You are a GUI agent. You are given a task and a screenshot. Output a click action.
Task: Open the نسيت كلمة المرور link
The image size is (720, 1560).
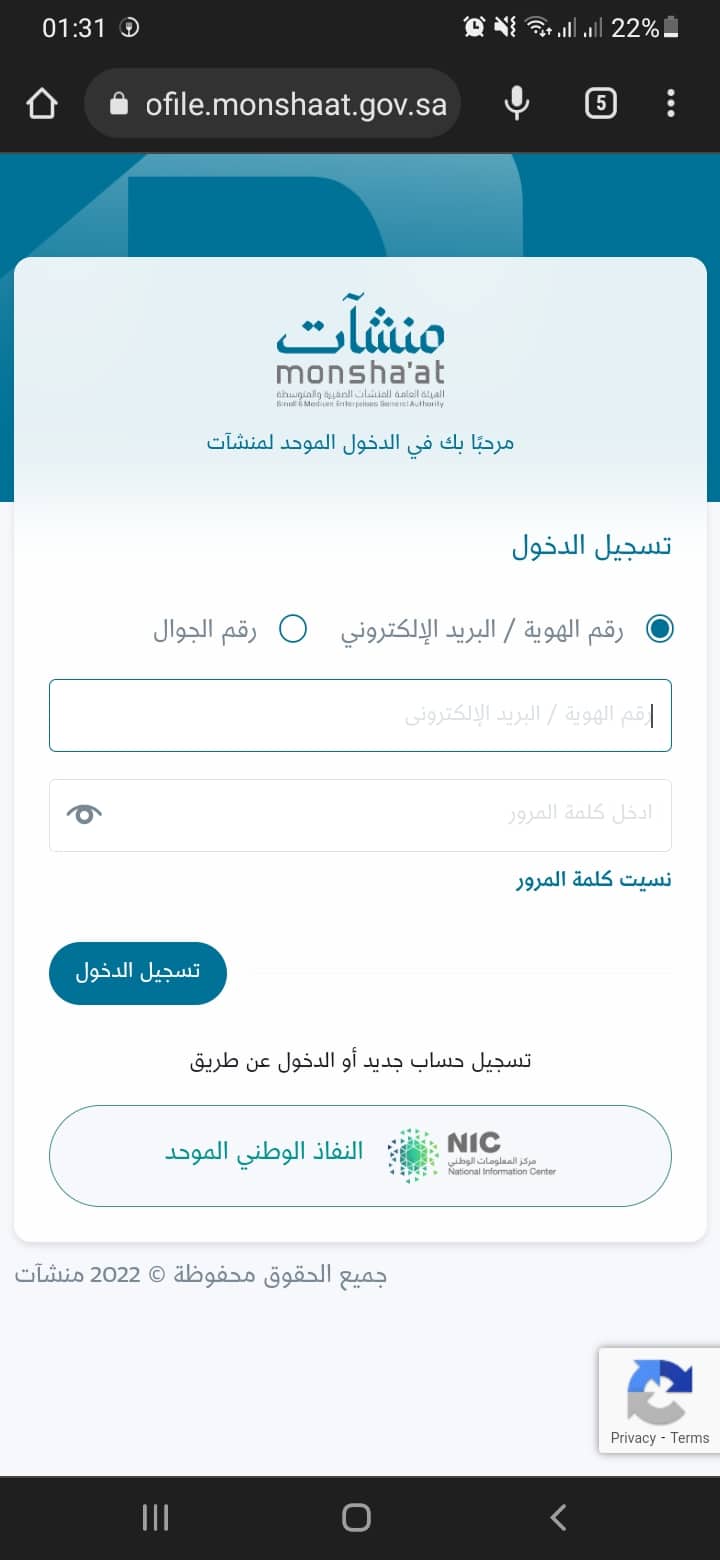(594, 880)
